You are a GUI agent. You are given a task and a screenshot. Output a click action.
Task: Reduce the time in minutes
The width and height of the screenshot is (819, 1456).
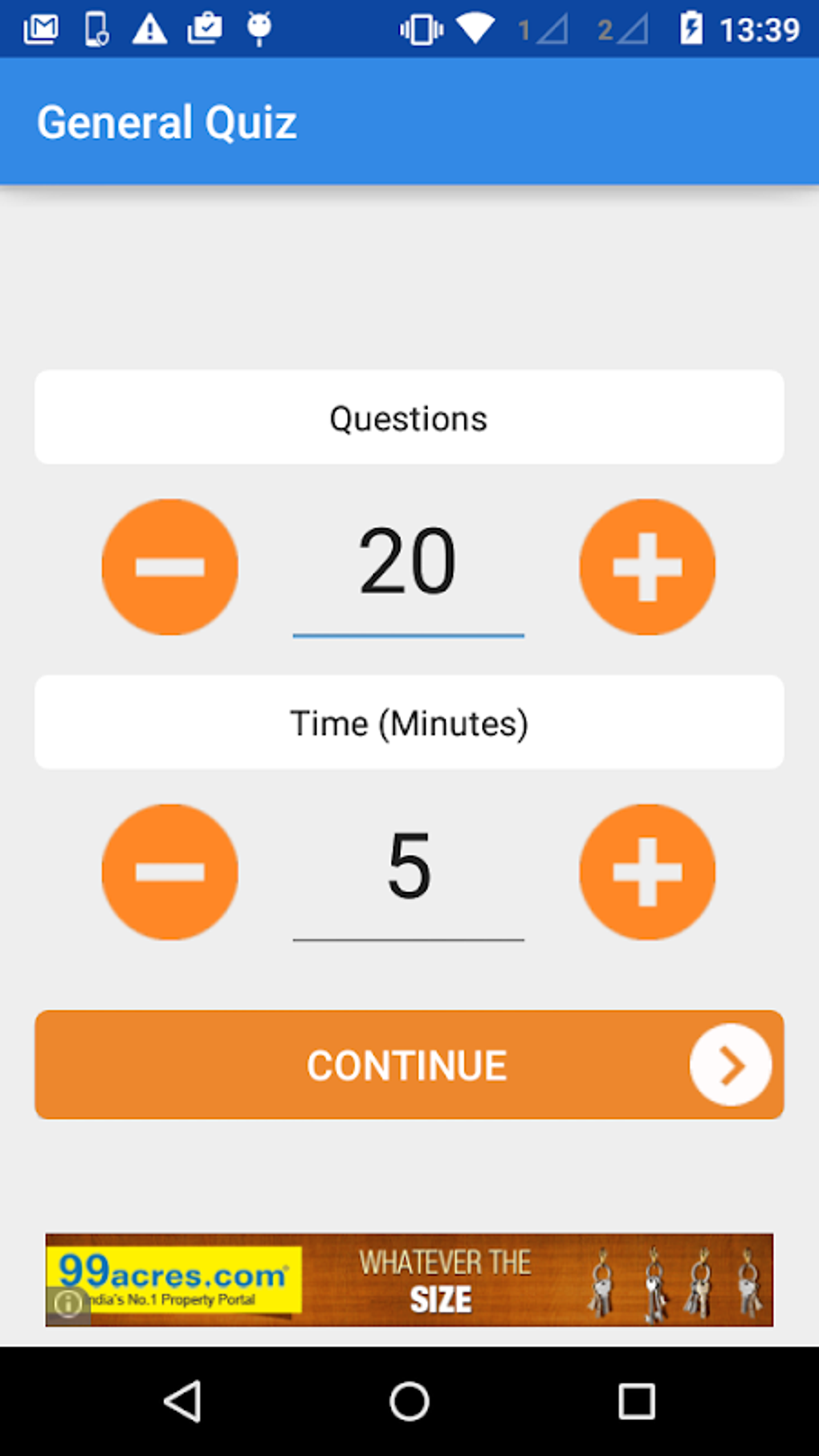pos(169,872)
